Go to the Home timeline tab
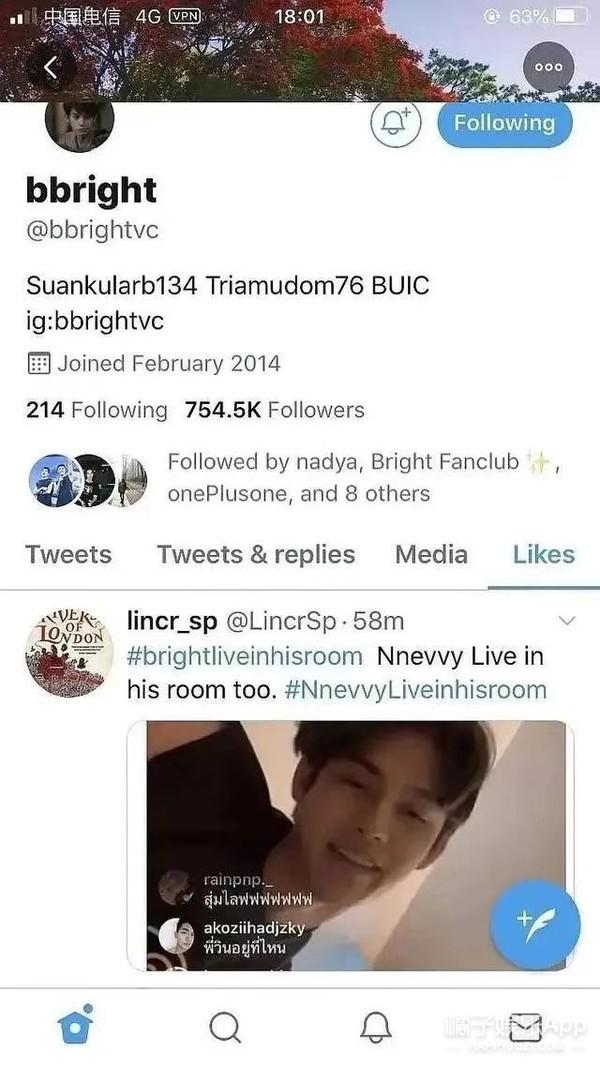Viewport: 600px width, 1067px height. [75, 1025]
